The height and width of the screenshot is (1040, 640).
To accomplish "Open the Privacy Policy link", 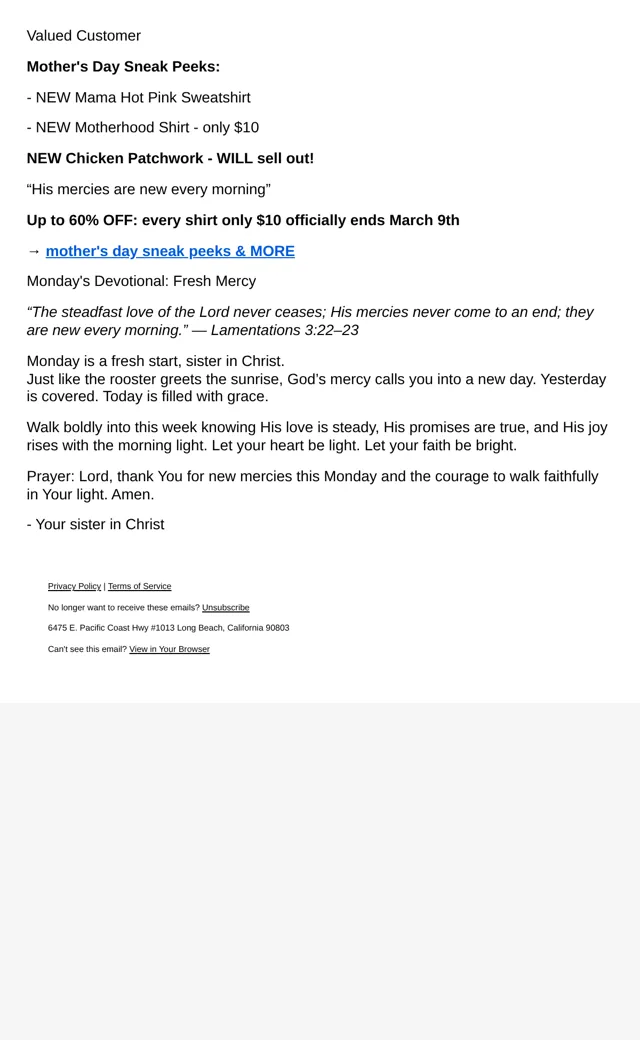I will 74,586.
